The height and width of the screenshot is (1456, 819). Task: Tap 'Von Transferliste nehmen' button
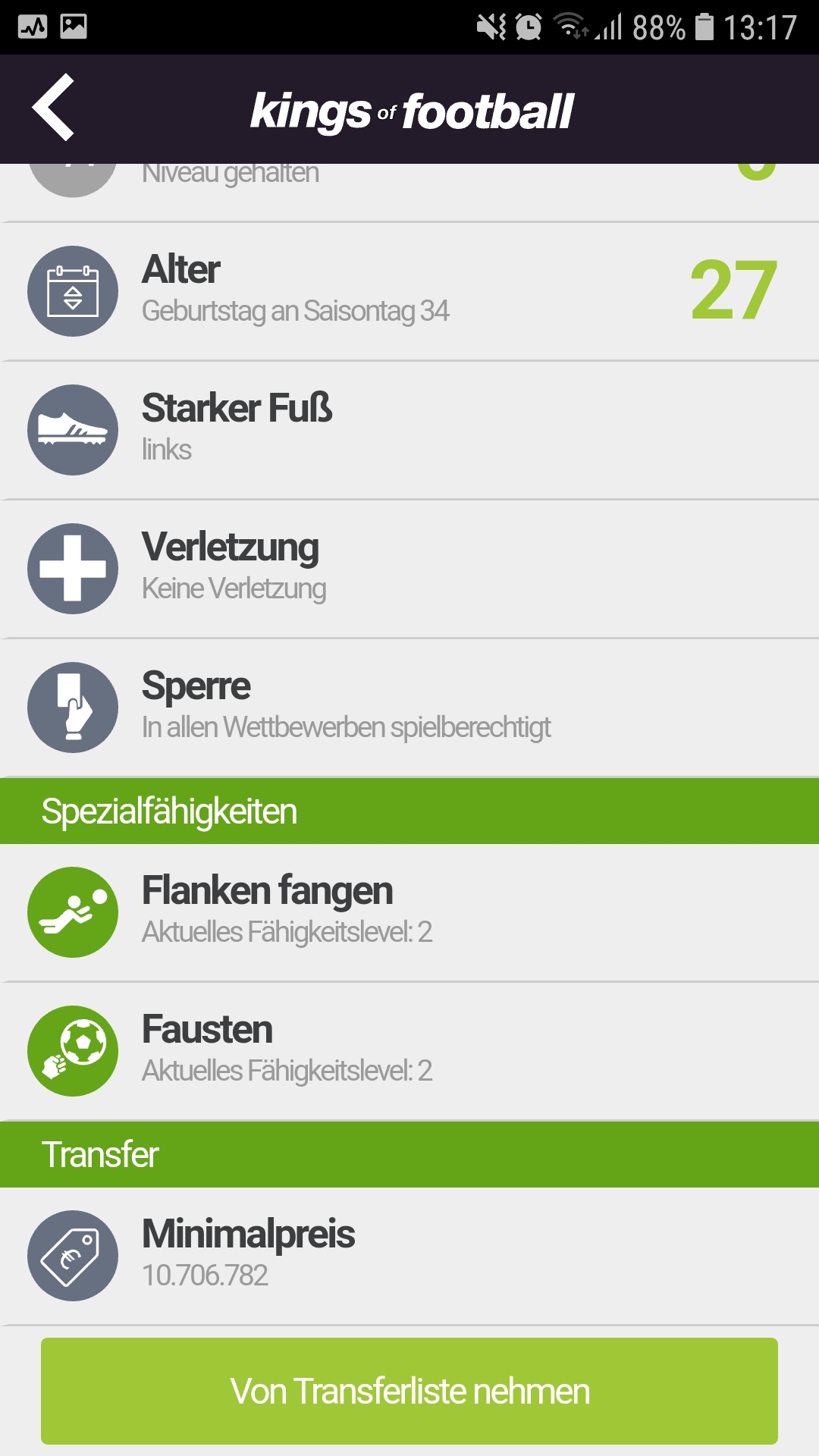pos(409,1391)
